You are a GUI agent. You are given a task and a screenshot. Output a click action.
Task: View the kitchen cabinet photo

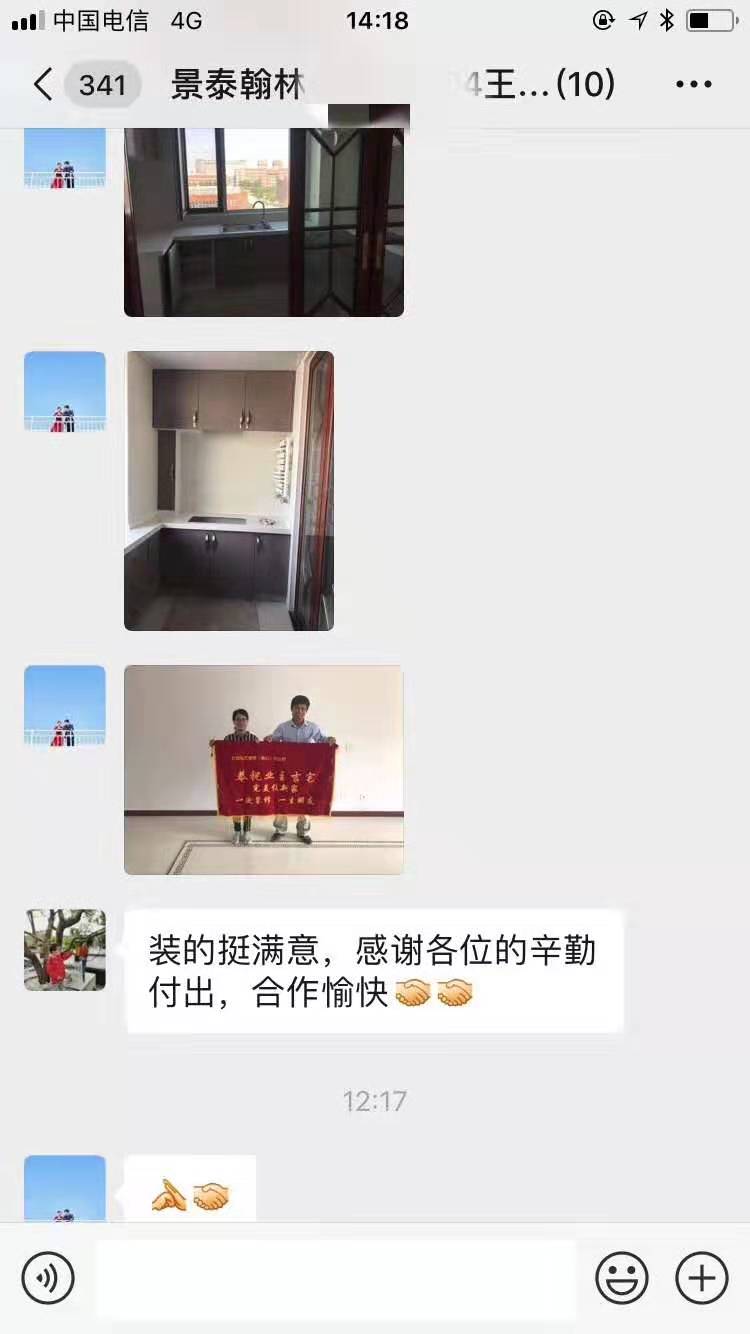point(228,490)
